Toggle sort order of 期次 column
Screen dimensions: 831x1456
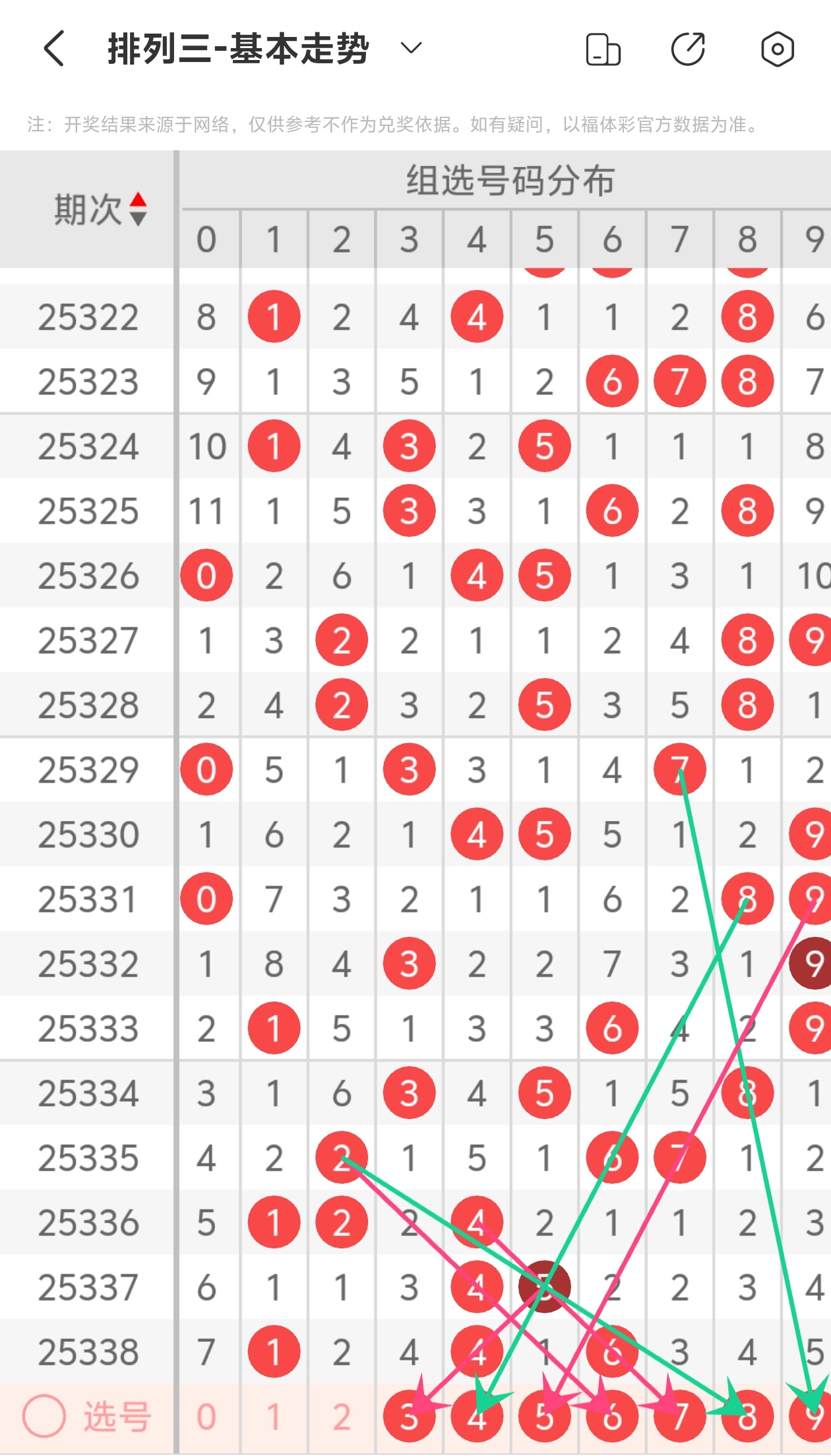pos(138,209)
